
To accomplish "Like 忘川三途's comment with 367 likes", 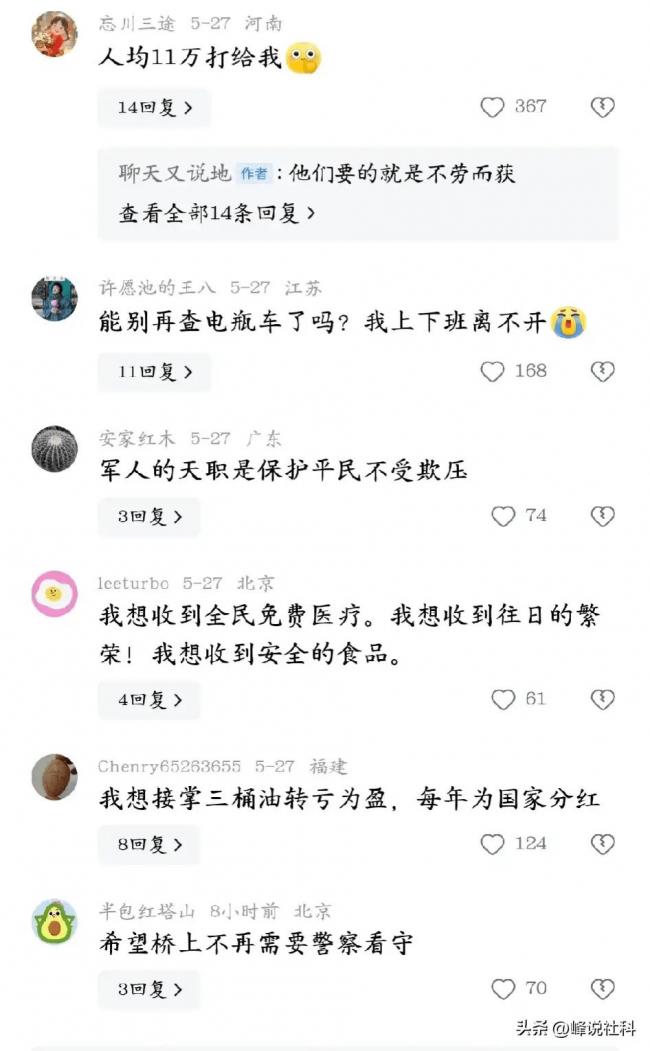I will coord(493,107).
